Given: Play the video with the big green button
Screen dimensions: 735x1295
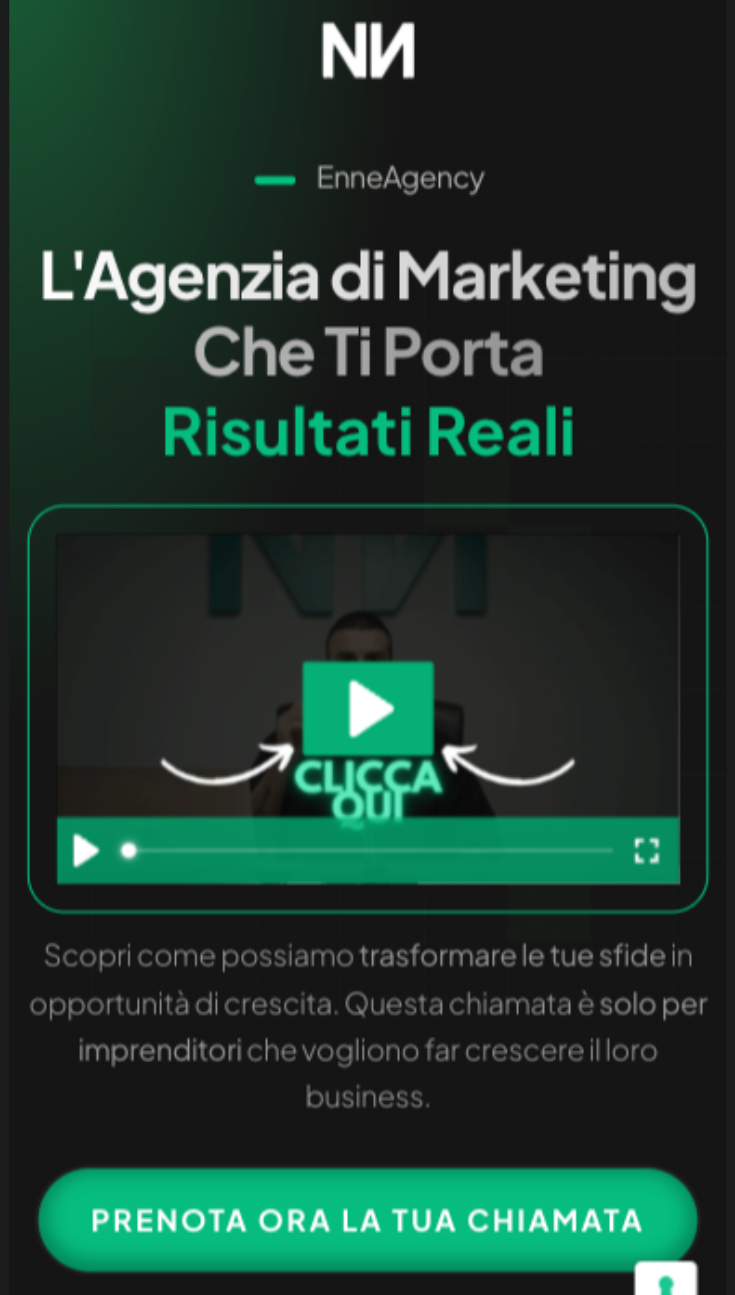Looking at the screenshot, I should [x=368, y=708].
